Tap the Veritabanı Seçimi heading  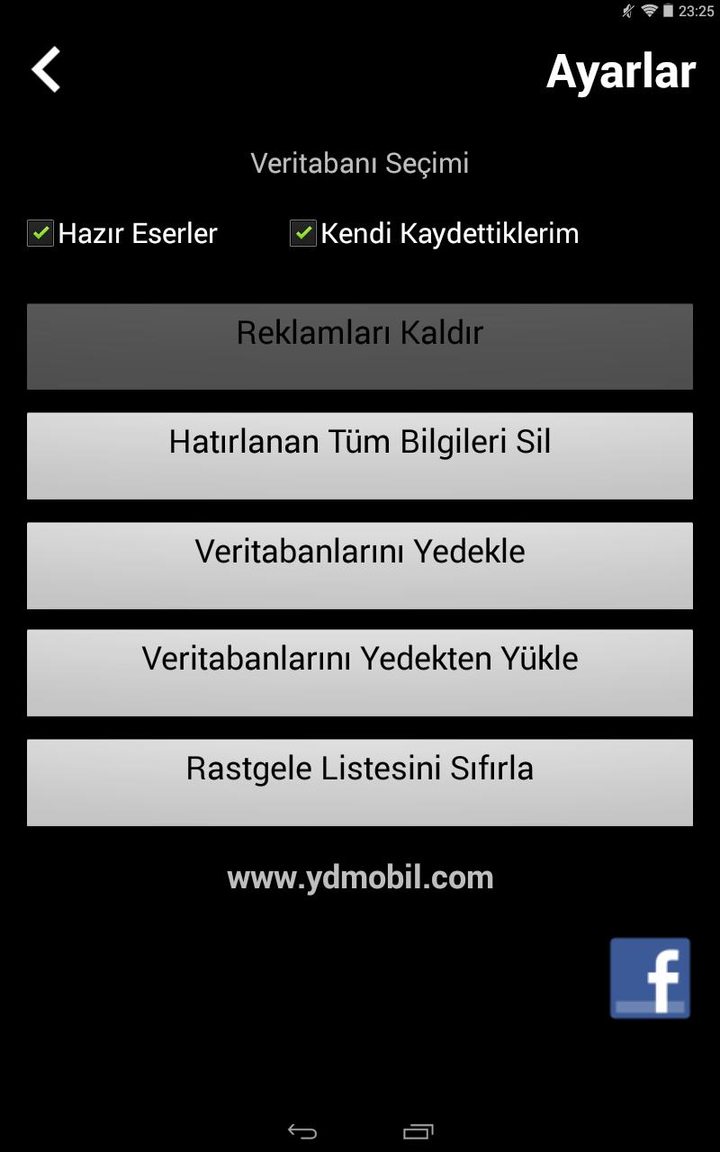(360, 163)
